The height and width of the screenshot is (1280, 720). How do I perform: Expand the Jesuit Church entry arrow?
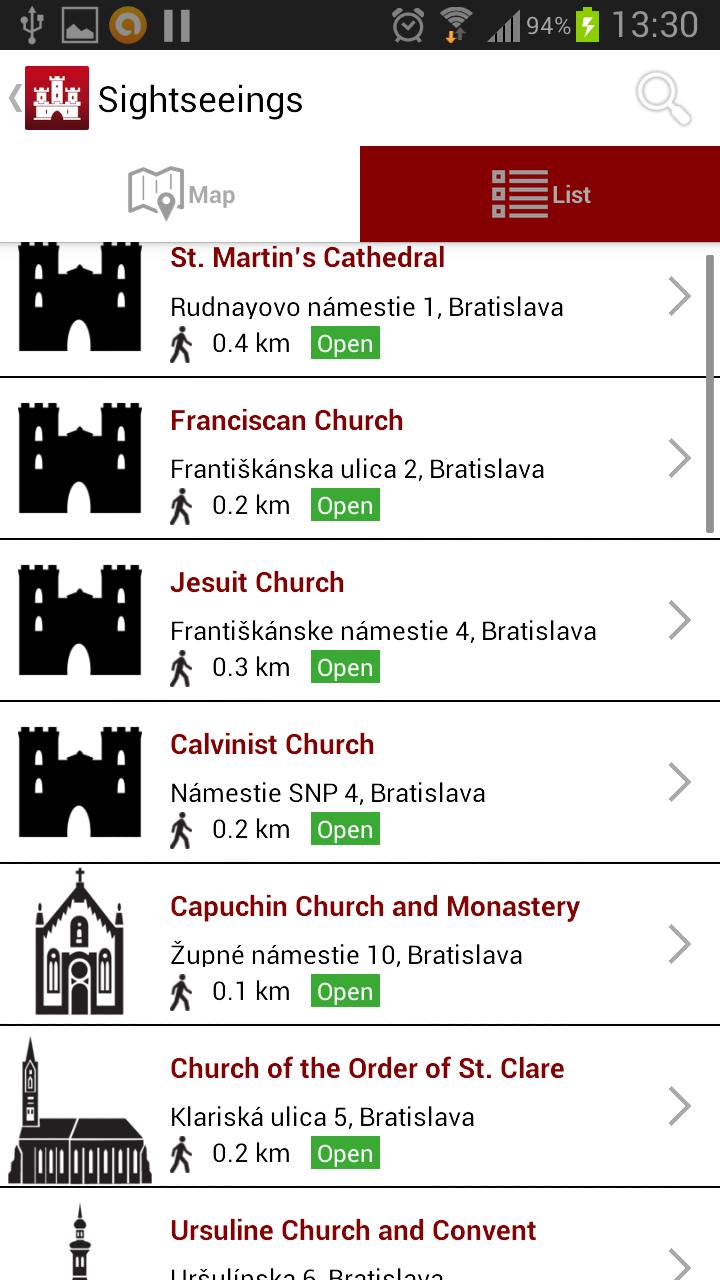(681, 620)
